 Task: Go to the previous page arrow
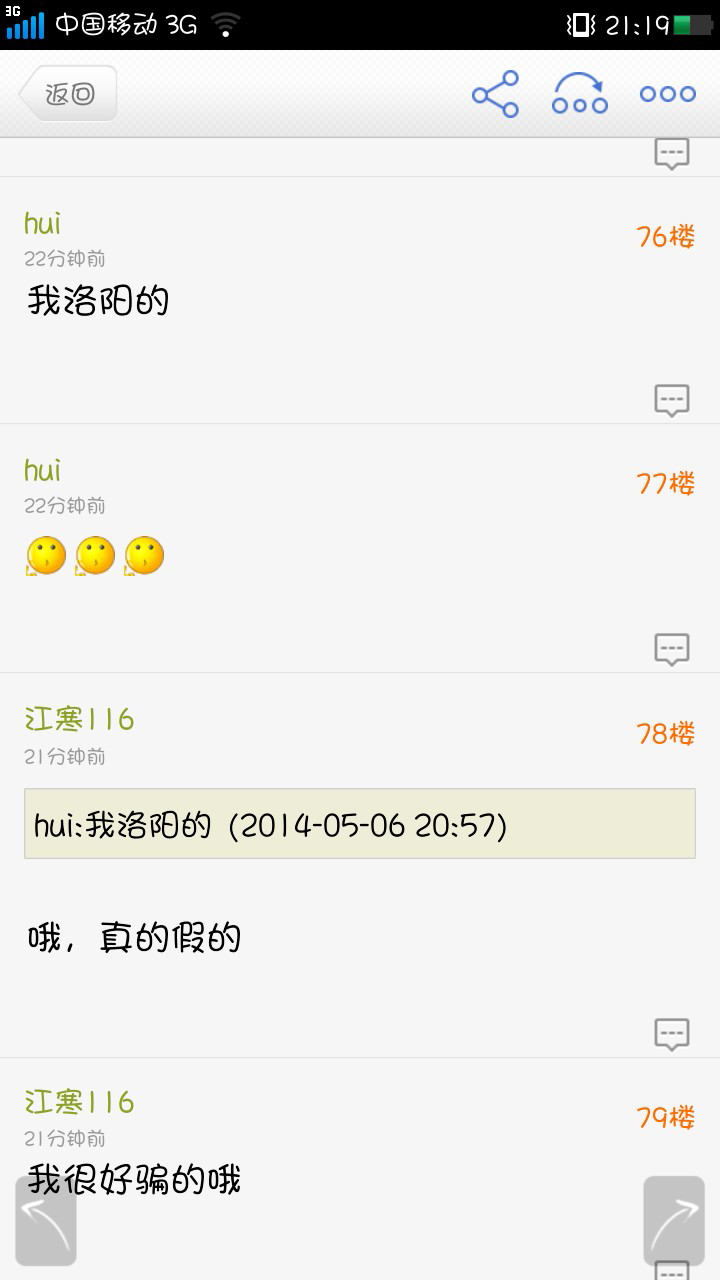click(46, 1221)
